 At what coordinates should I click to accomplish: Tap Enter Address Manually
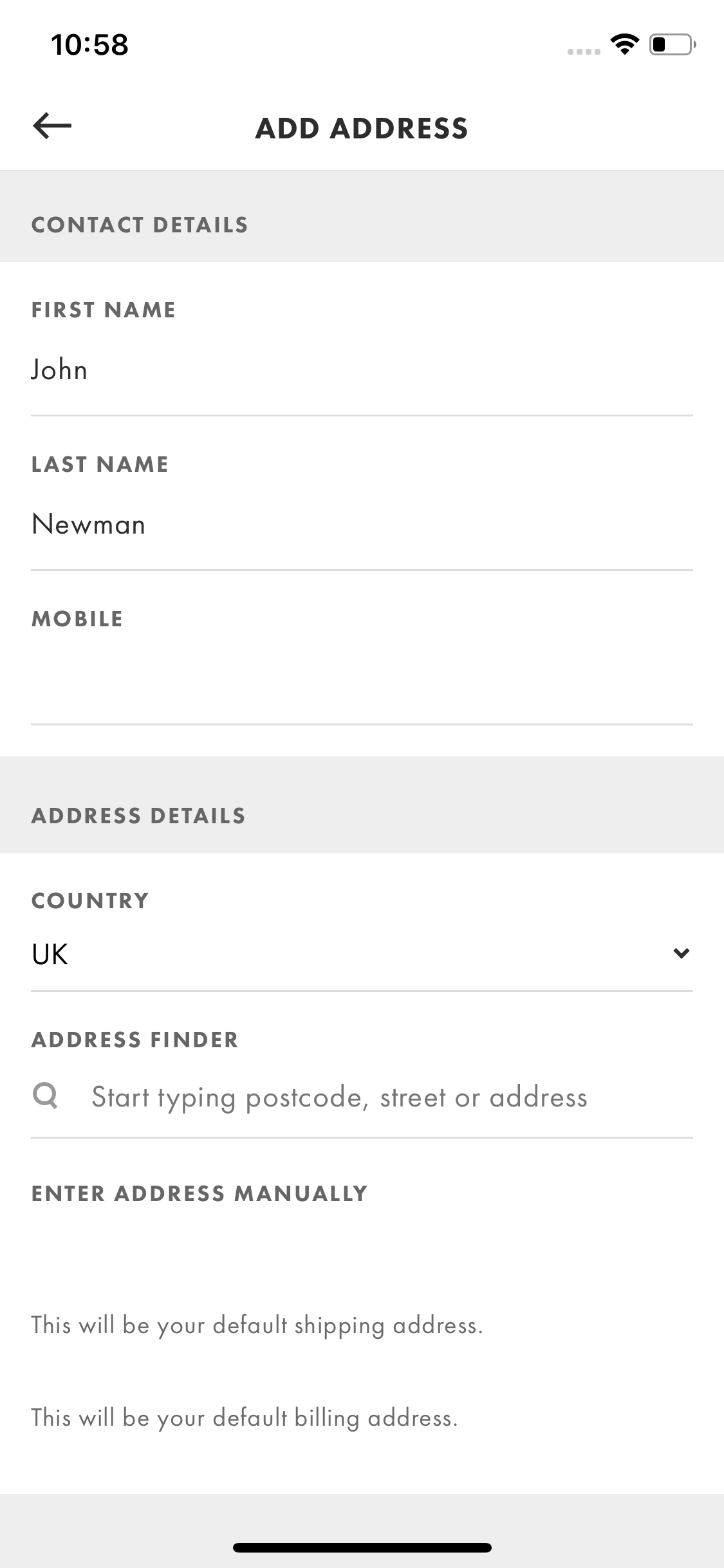click(199, 1193)
